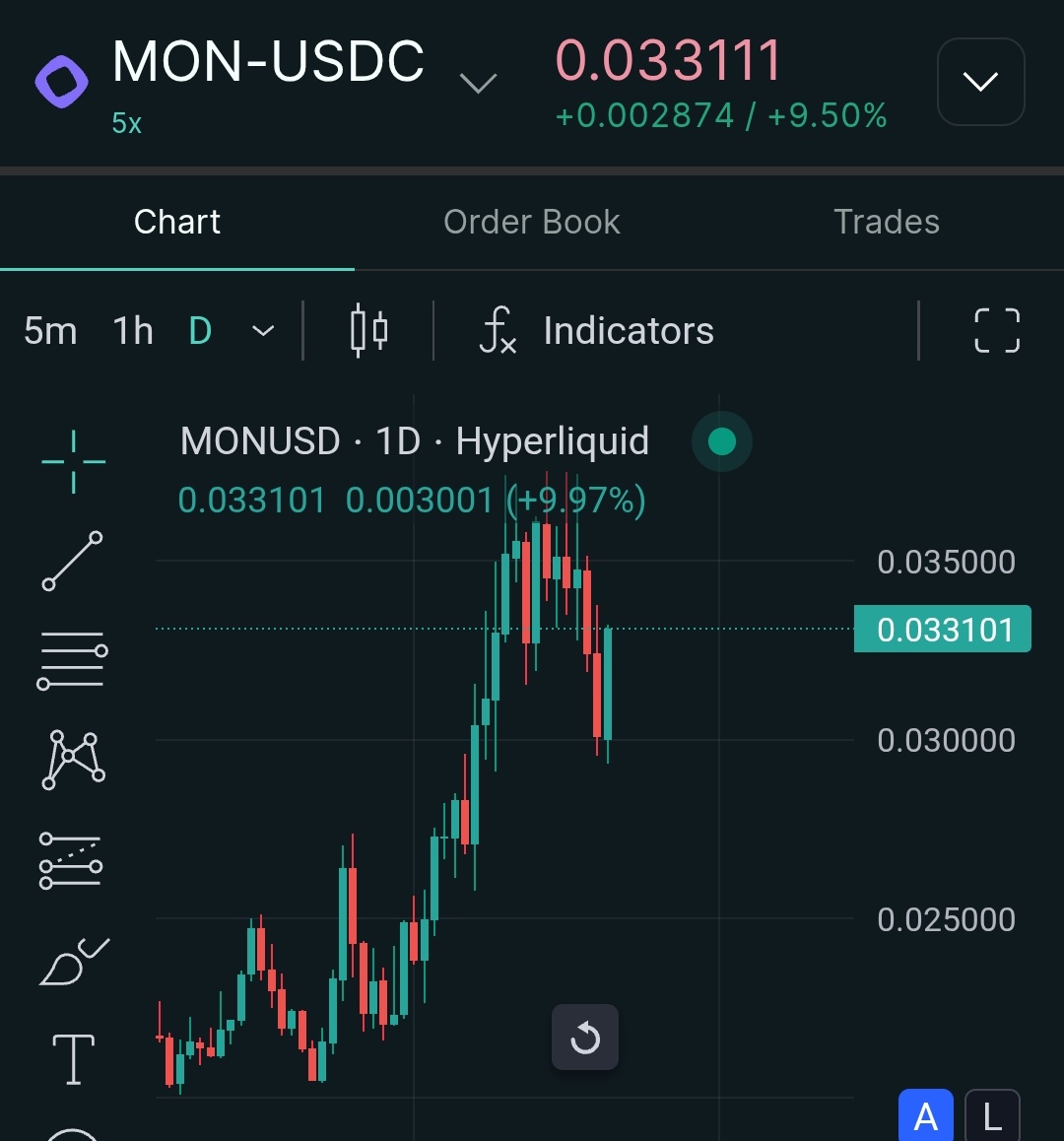Toggle the log scale L button

coord(992,1116)
